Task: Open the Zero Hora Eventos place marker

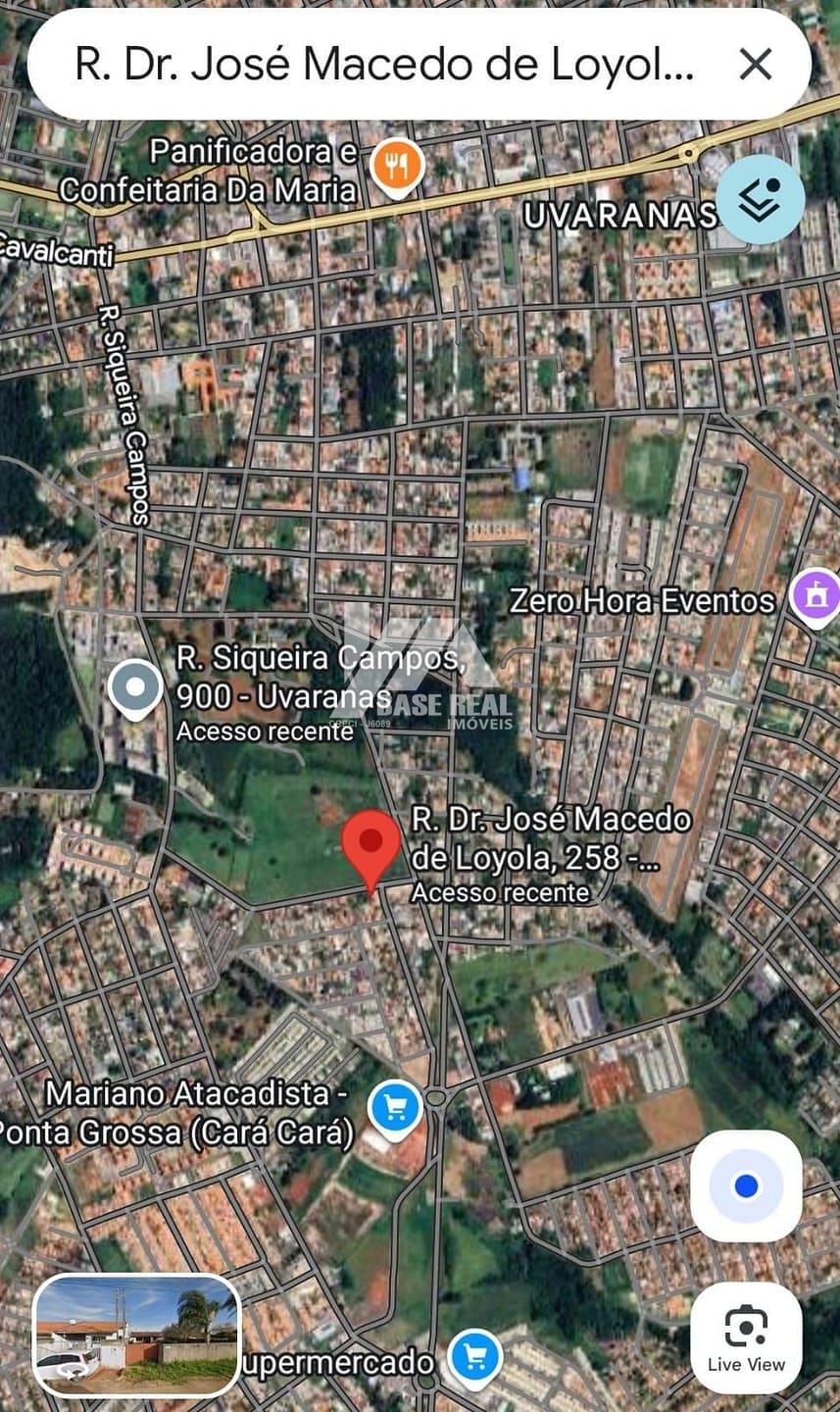Action: [x=815, y=595]
